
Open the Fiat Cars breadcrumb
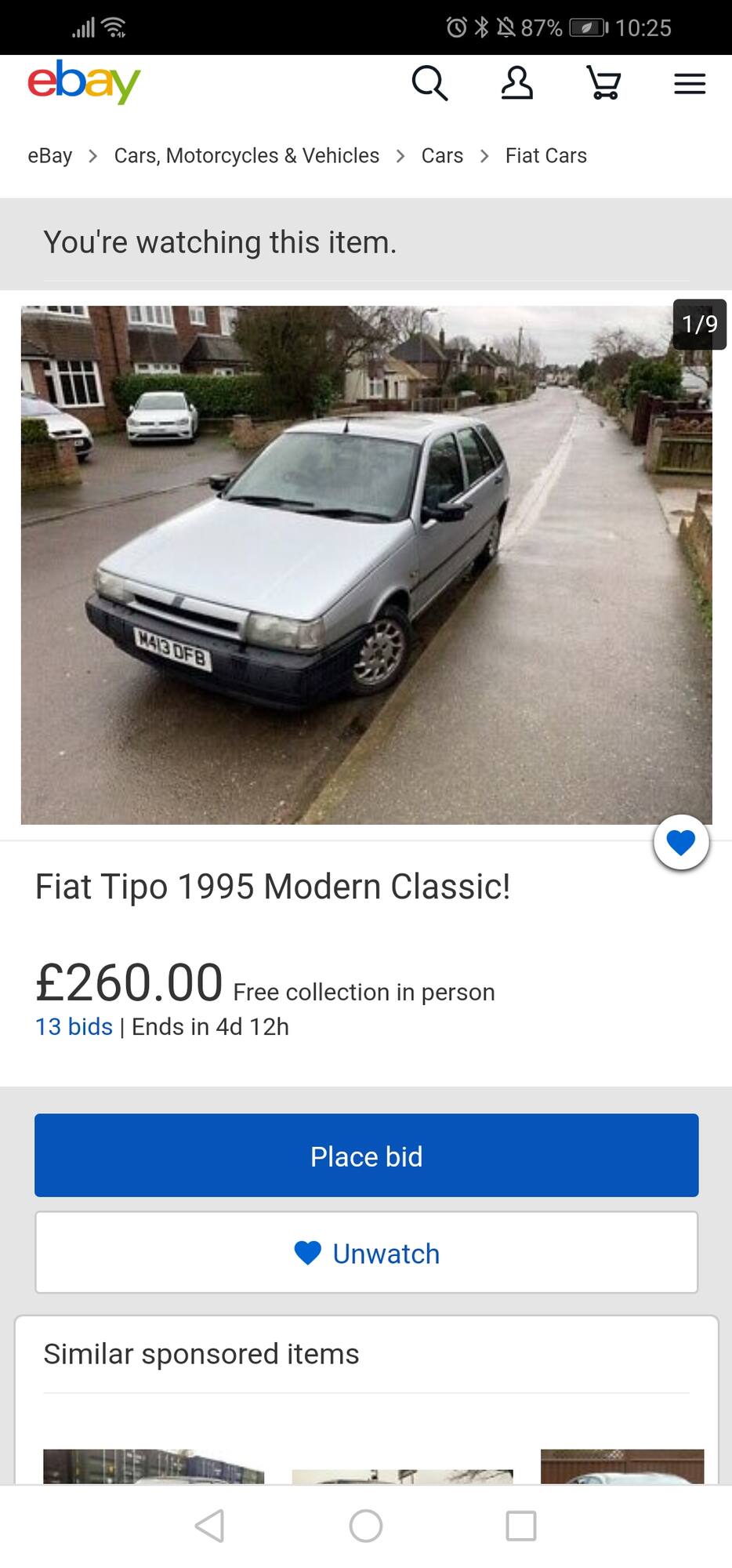546,155
